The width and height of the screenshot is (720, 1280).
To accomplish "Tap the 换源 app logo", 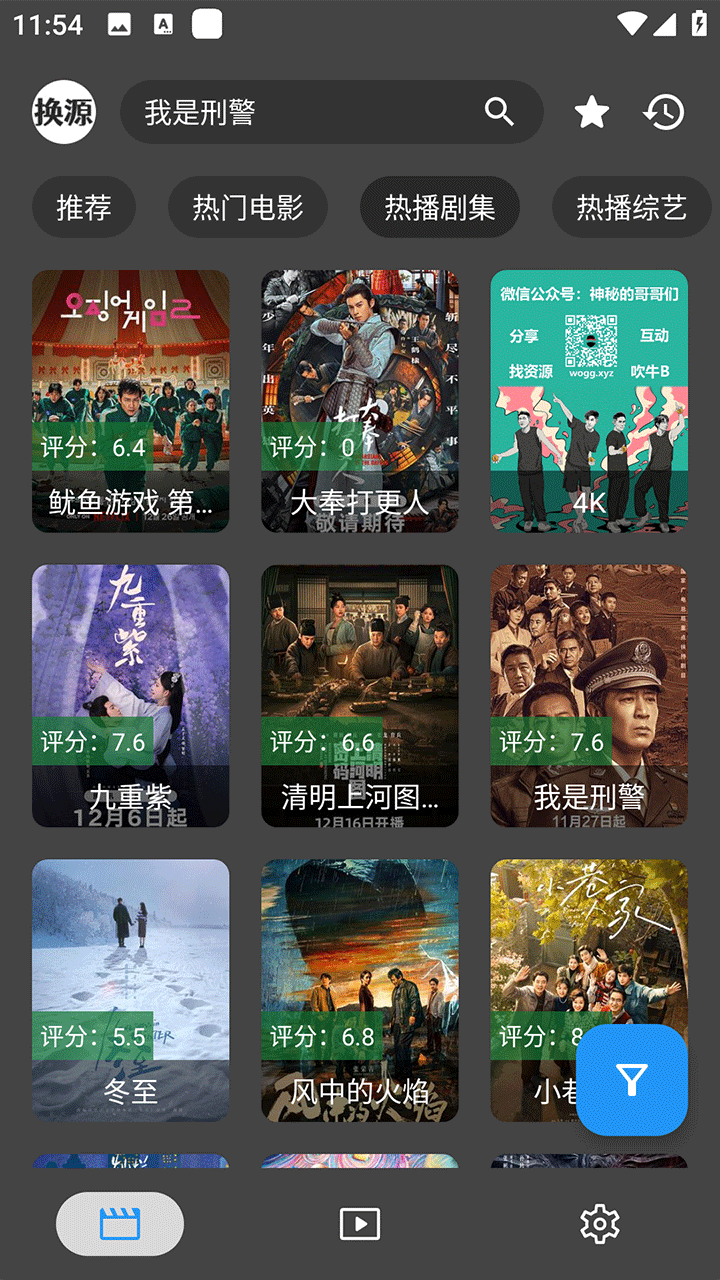I will (x=63, y=112).
